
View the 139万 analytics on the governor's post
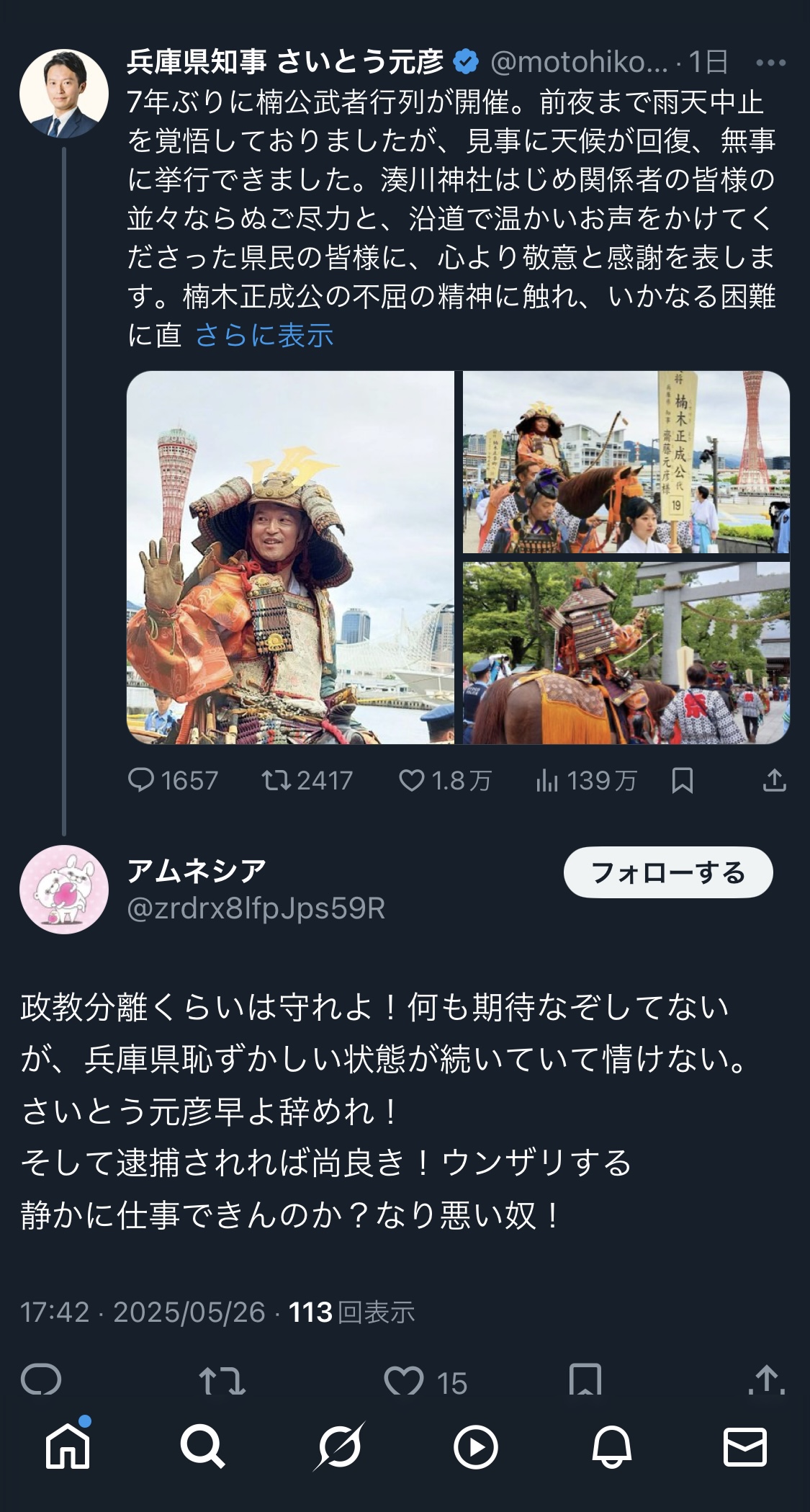(x=586, y=780)
